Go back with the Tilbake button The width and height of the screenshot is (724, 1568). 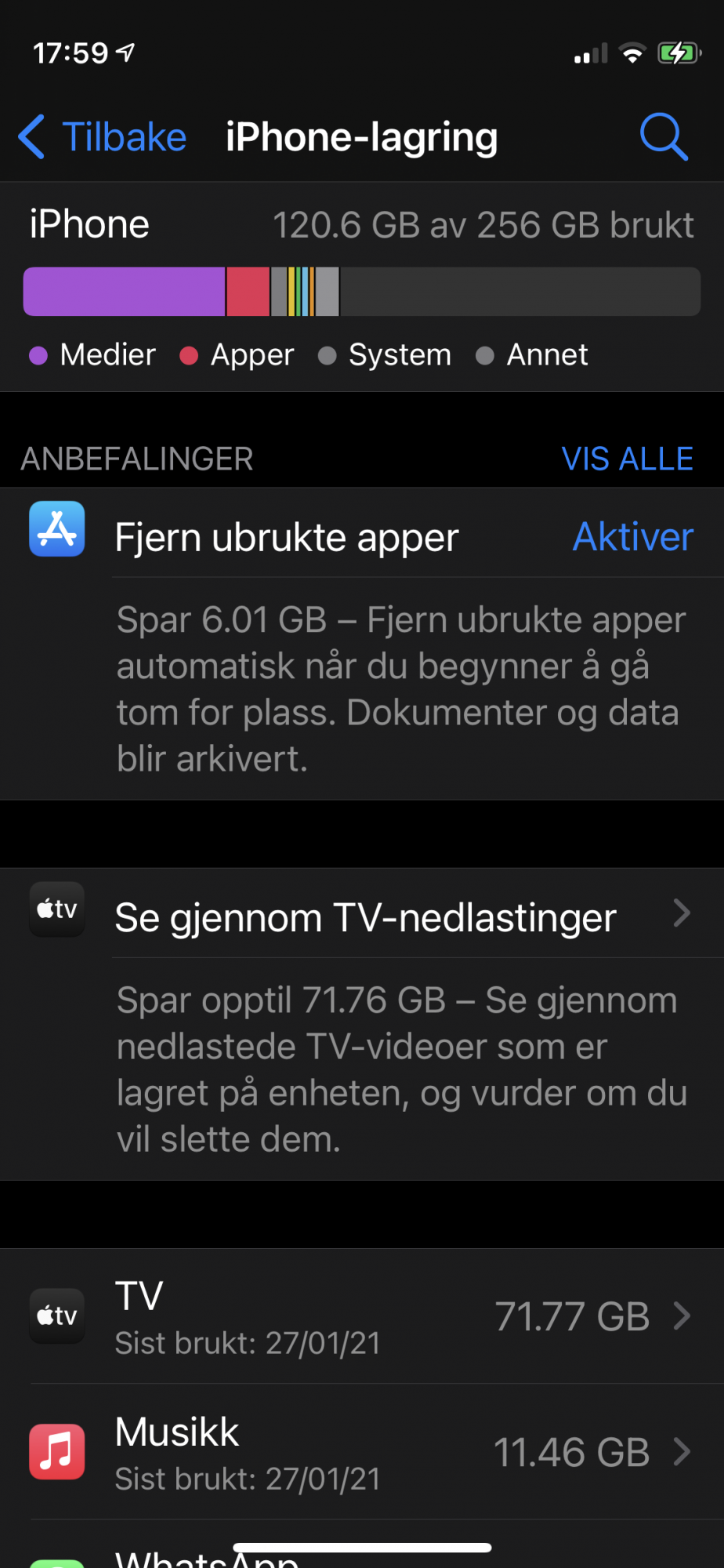tap(103, 137)
